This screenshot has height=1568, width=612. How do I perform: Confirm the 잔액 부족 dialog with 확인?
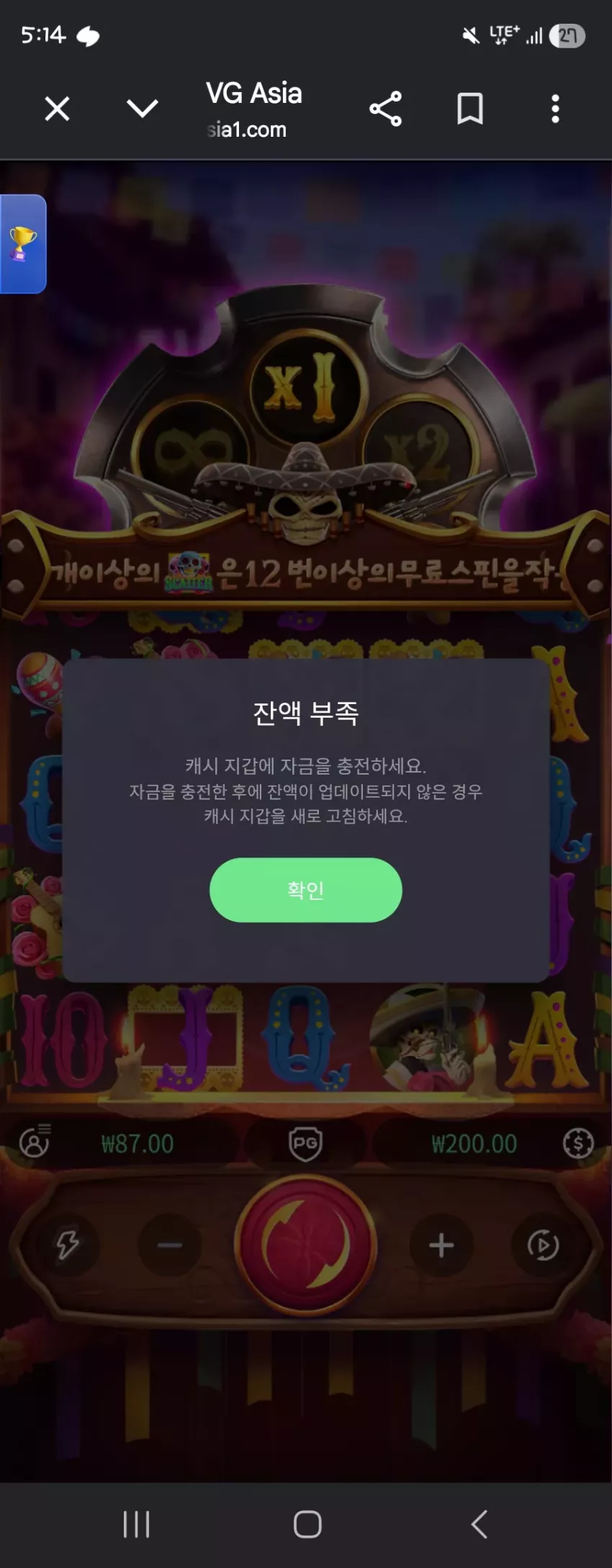(x=305, y=890)
